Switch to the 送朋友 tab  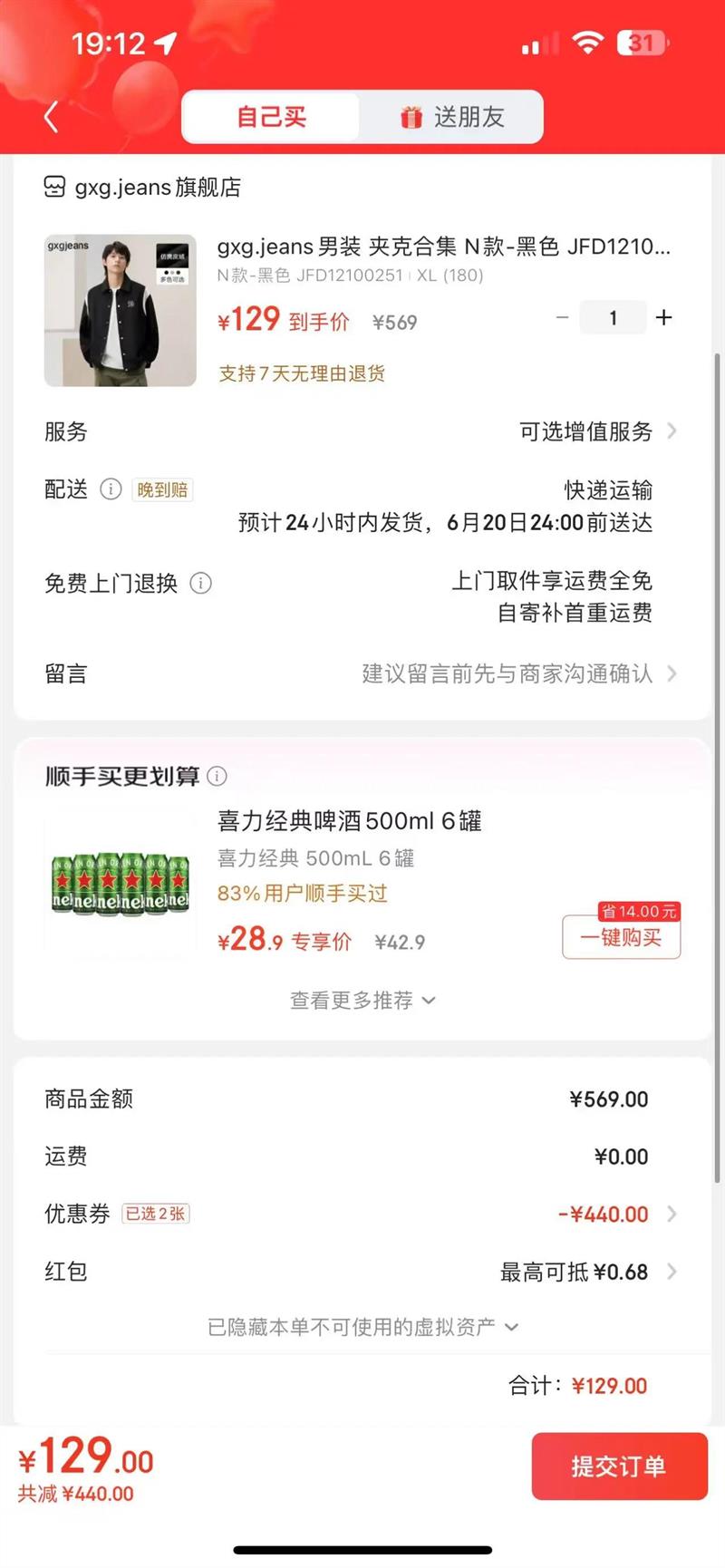(452, 117)
